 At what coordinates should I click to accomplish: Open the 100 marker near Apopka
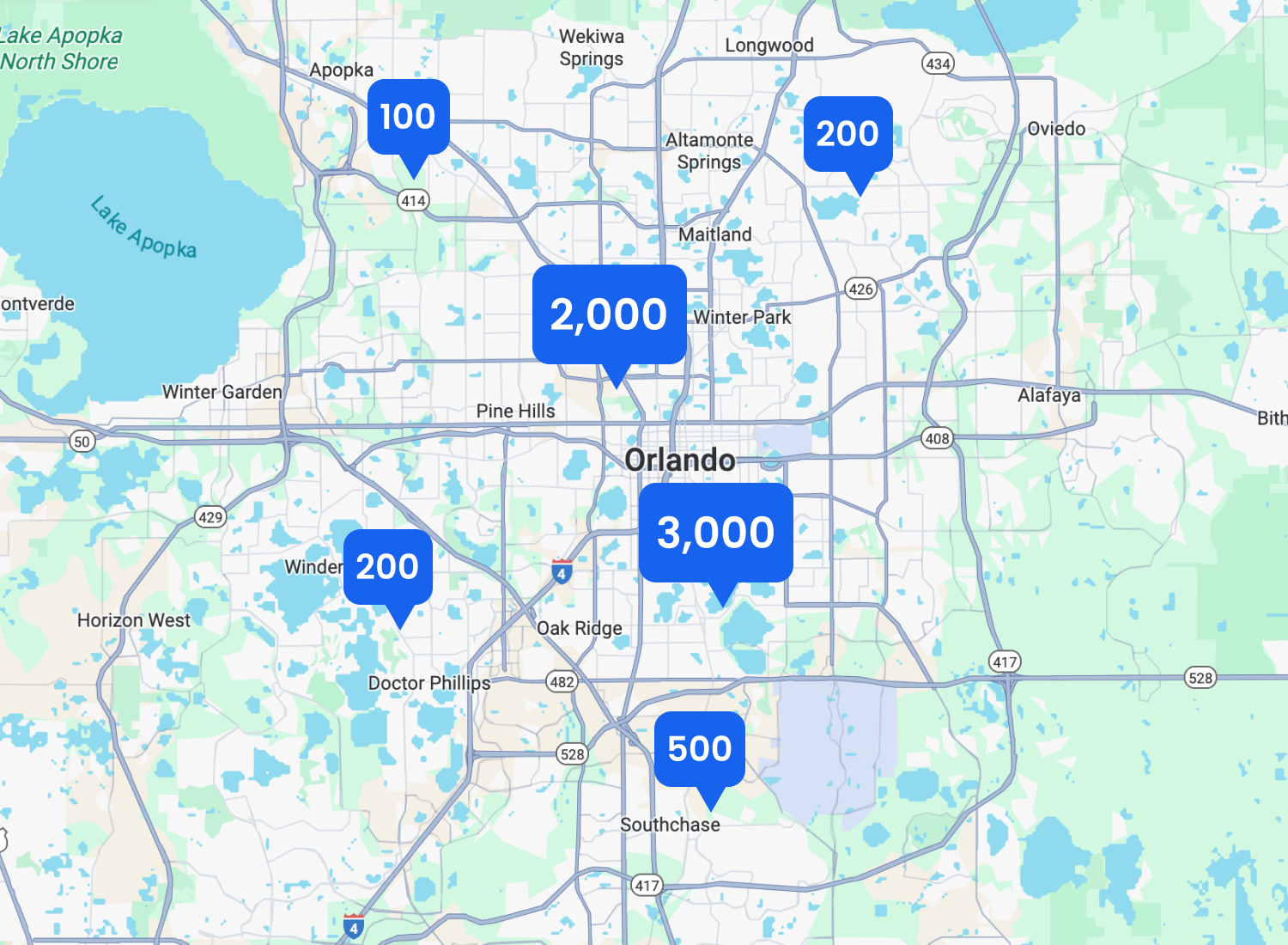tap(408, 117)
